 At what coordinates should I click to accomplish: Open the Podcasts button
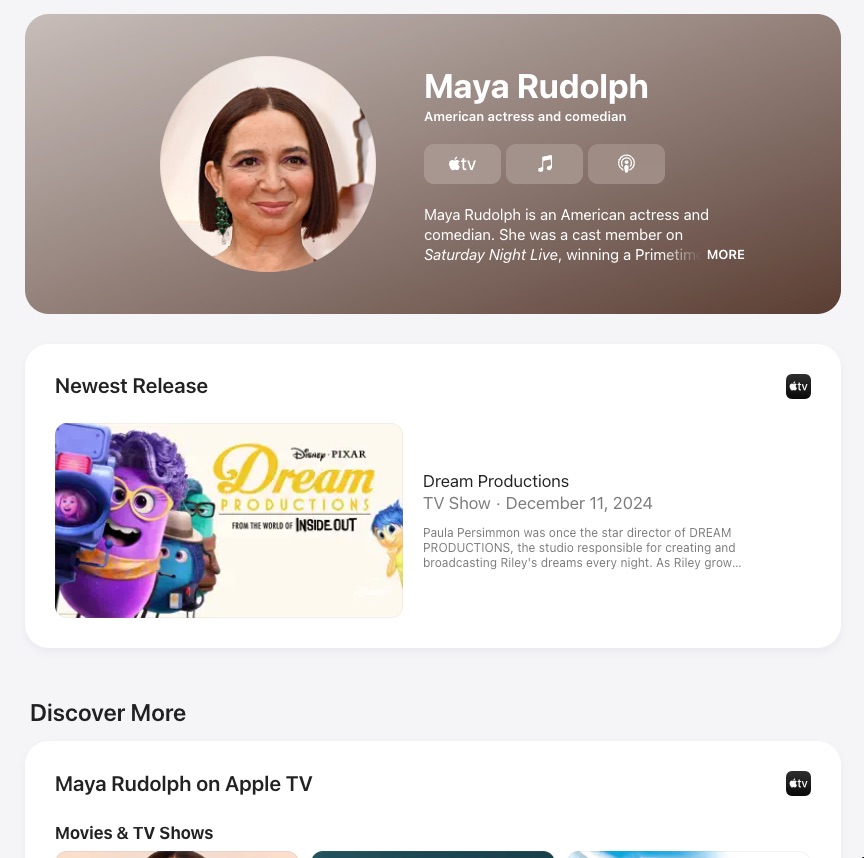coord(626,164)
